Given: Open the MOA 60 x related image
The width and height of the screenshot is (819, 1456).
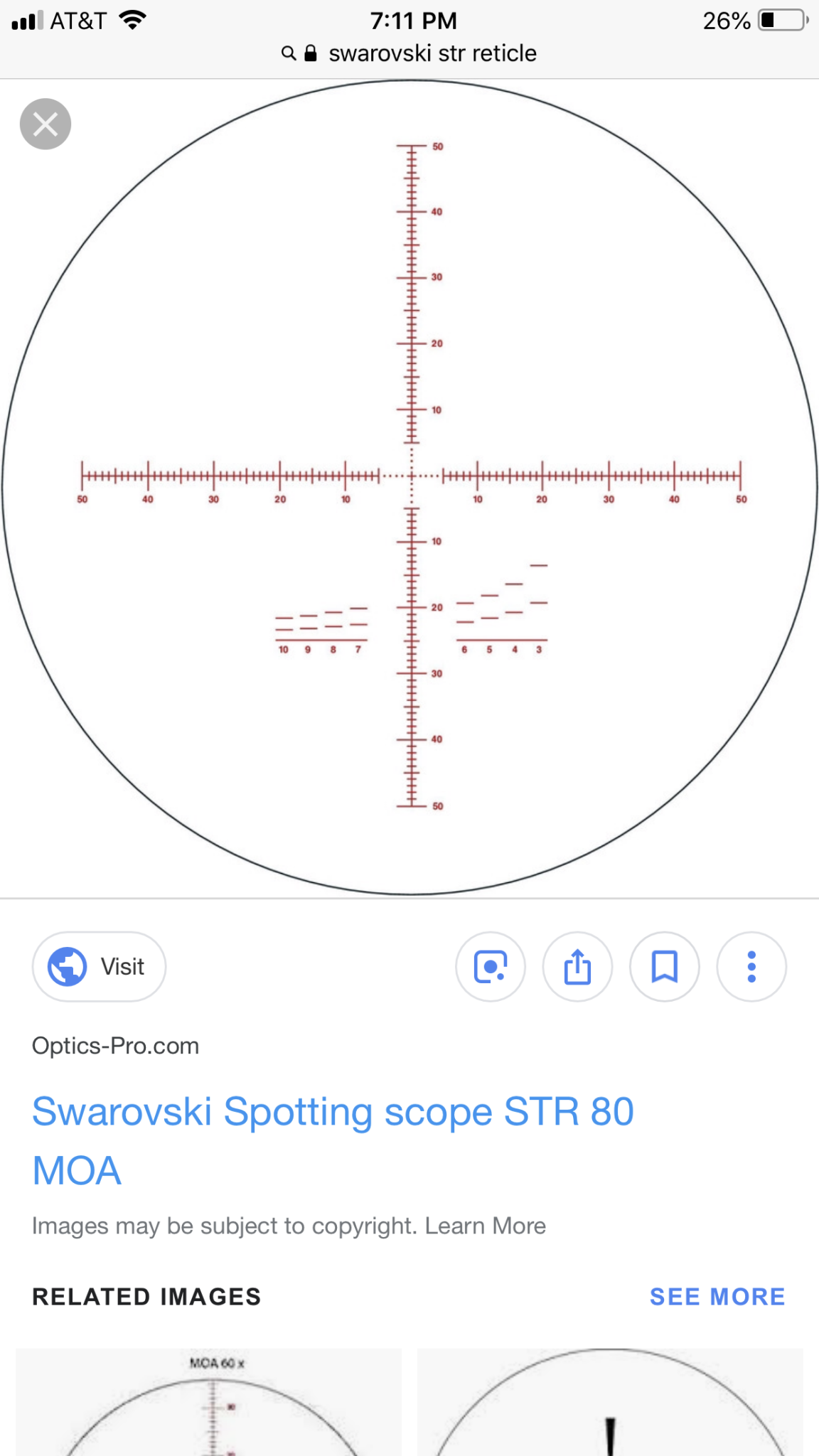Looking at the screenshot, I should (208, 1402).
